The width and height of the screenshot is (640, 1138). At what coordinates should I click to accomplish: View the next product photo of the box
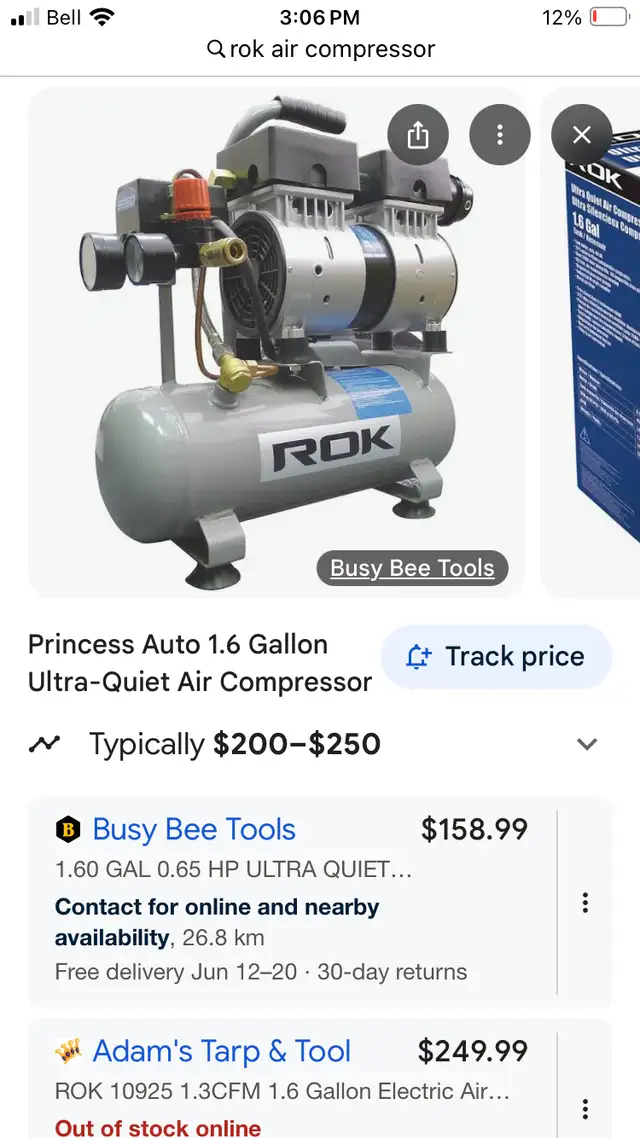coord(591,343)
